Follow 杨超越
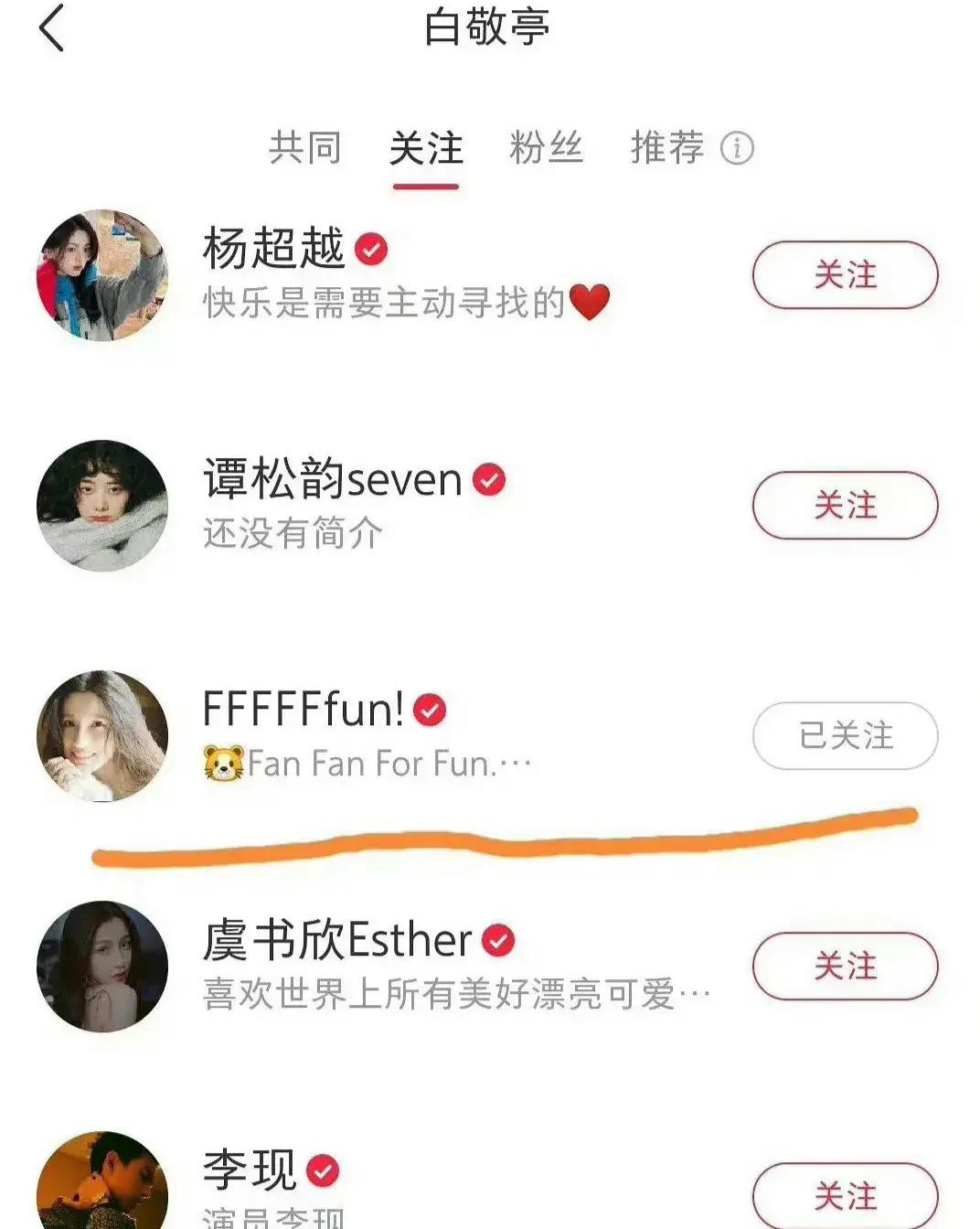Screen dimensions: 980x1229 point(845,274)
